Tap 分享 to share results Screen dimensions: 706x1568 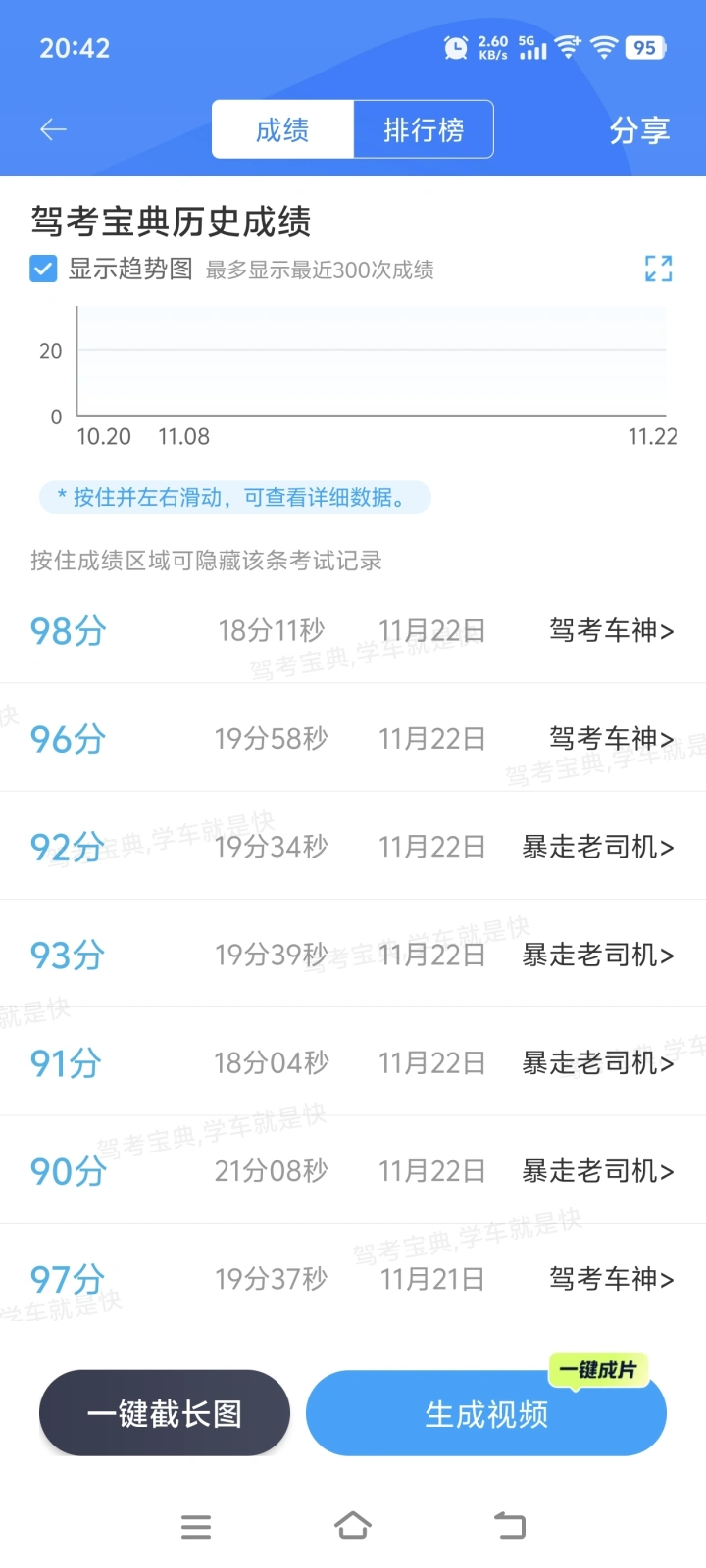tap(639, 129)
